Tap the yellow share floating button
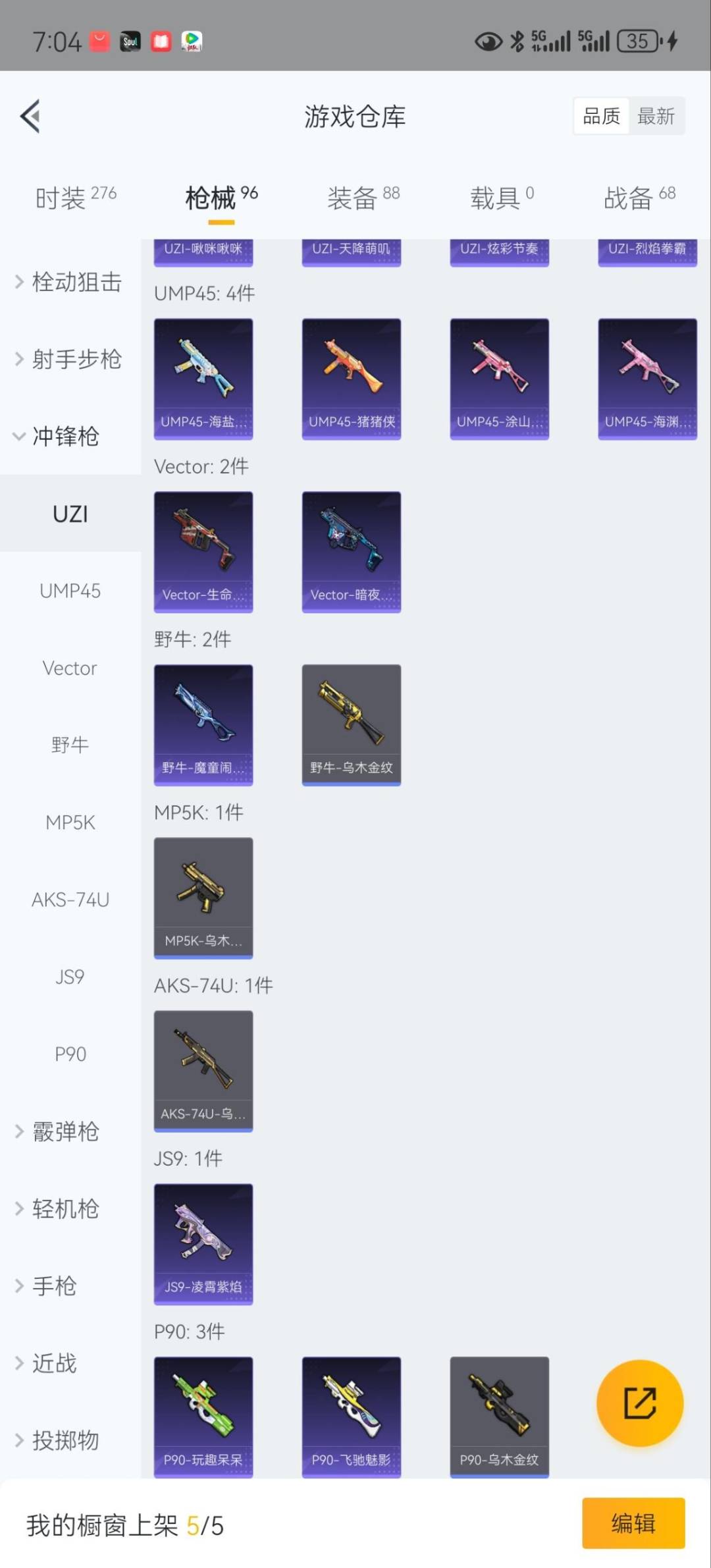The height and width of the screenshot is (1568, 711). click(639, 1403)
